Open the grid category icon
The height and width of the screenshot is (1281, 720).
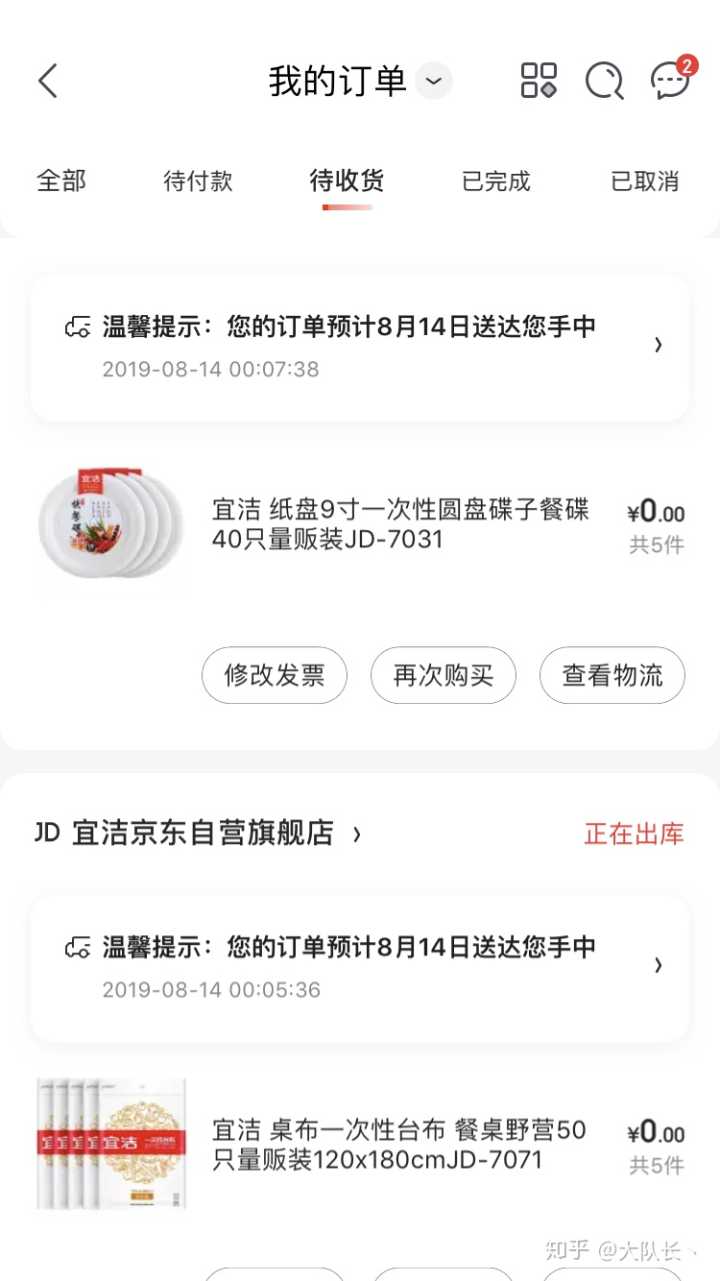point(538,81)
